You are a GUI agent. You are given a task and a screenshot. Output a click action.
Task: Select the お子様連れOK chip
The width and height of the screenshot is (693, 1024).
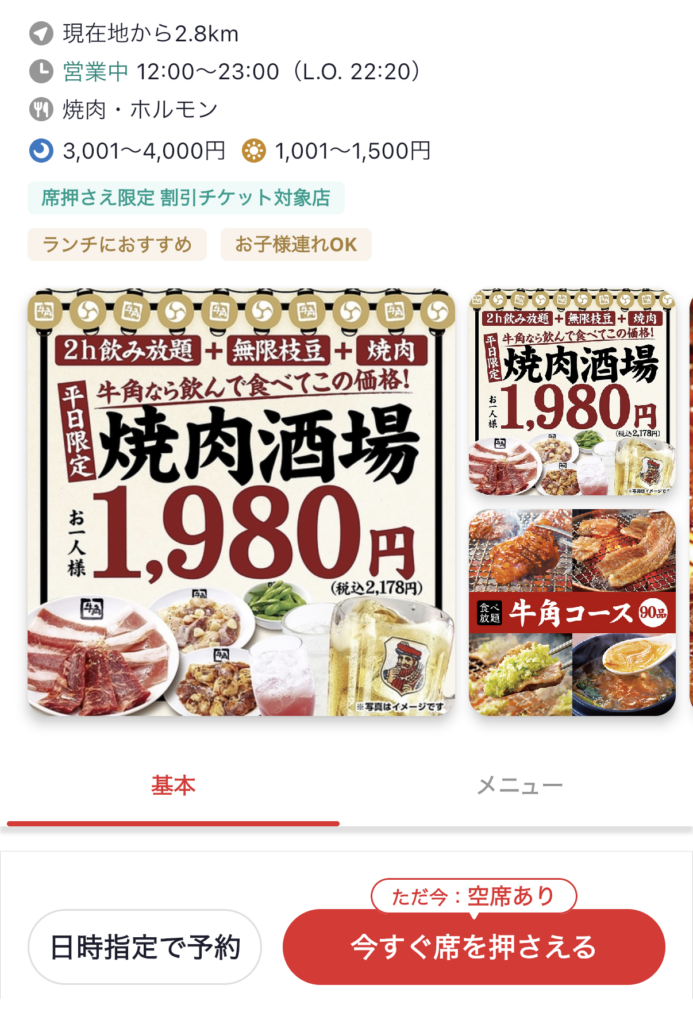coord(296,245)
